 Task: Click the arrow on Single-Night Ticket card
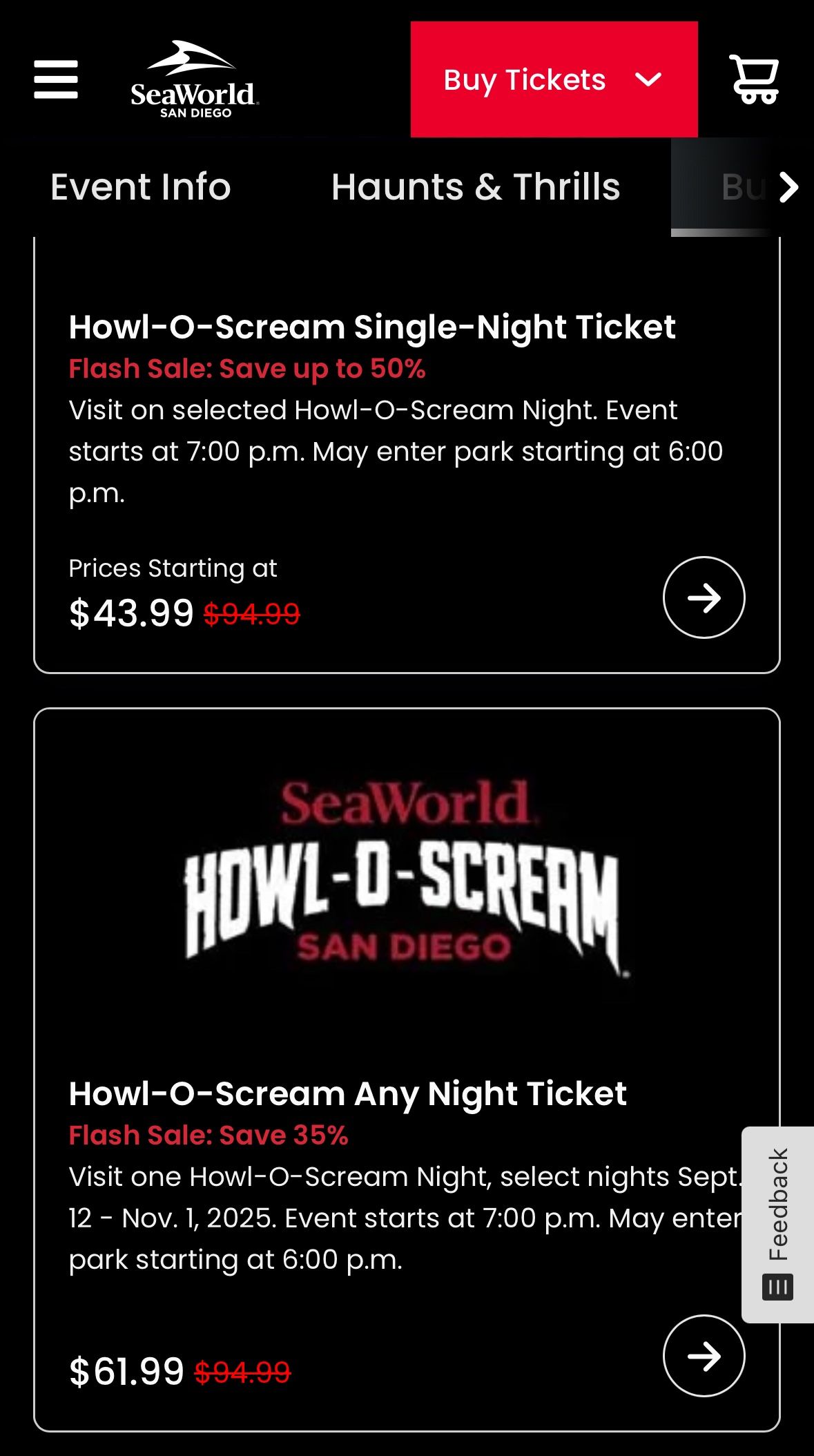[704, 598]
